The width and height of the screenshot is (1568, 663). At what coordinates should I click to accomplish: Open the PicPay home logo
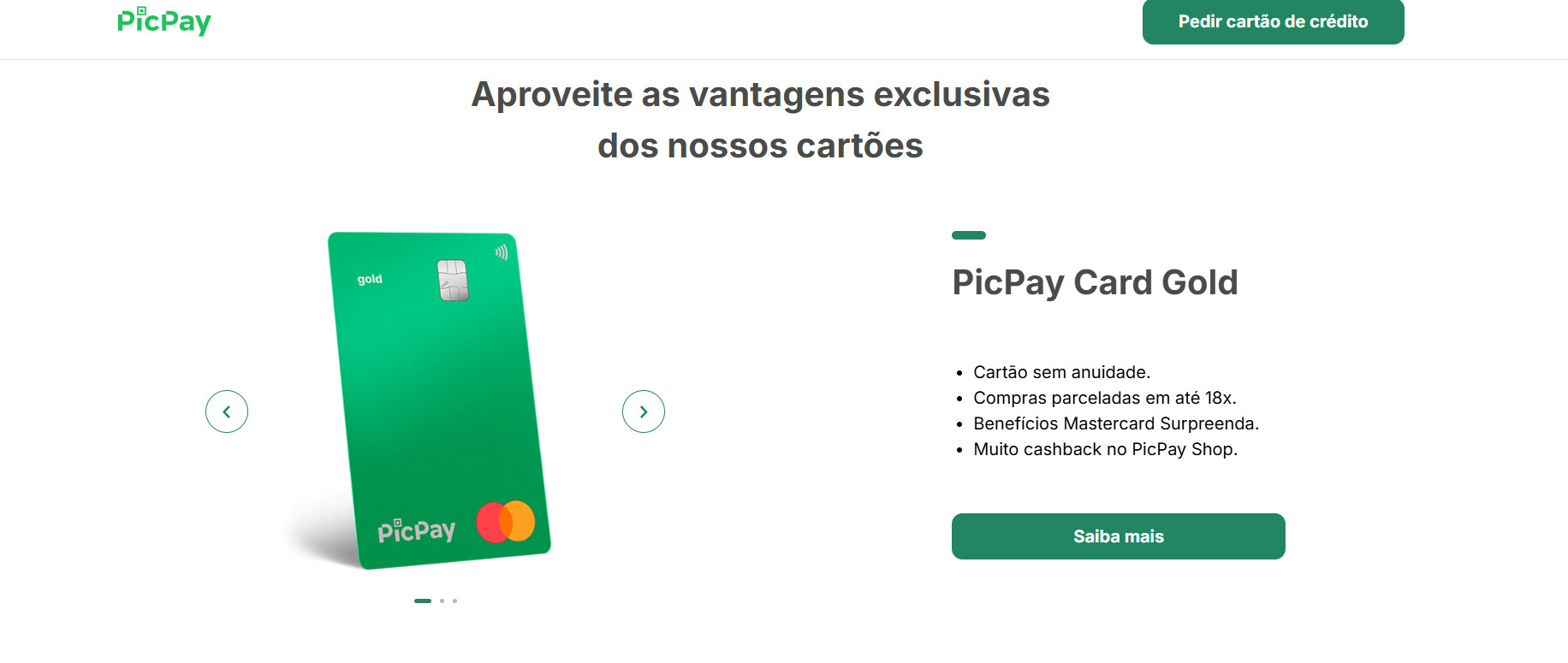point(164,21)
